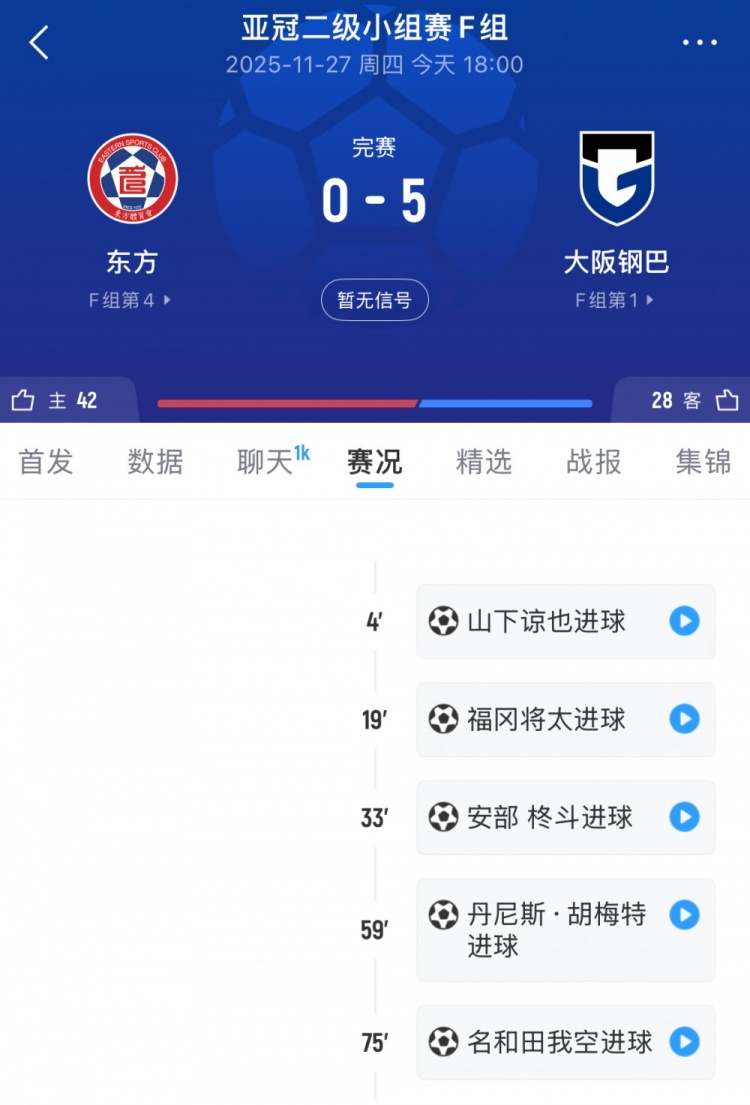Tap the back arrow to exit match page

click(x=40, y=42)
